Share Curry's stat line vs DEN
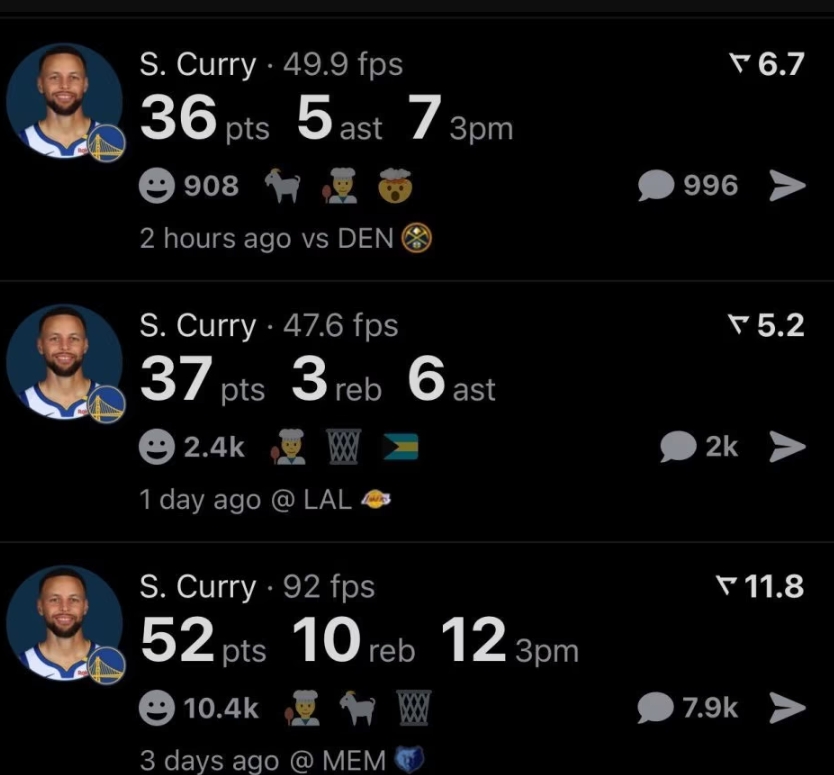834x775 pixels. (x=787, y=186)
